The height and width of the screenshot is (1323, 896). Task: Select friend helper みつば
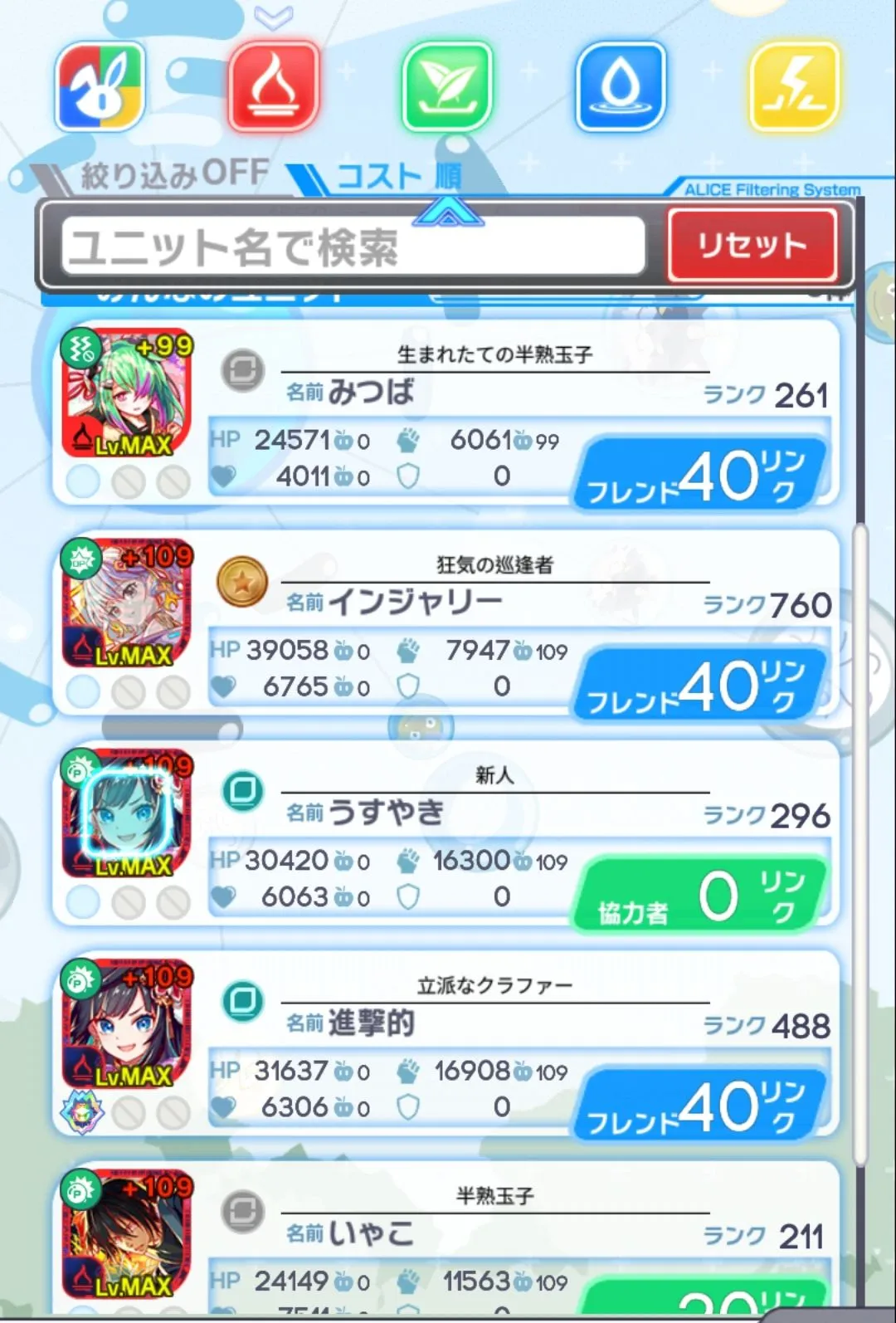point(446,413)
